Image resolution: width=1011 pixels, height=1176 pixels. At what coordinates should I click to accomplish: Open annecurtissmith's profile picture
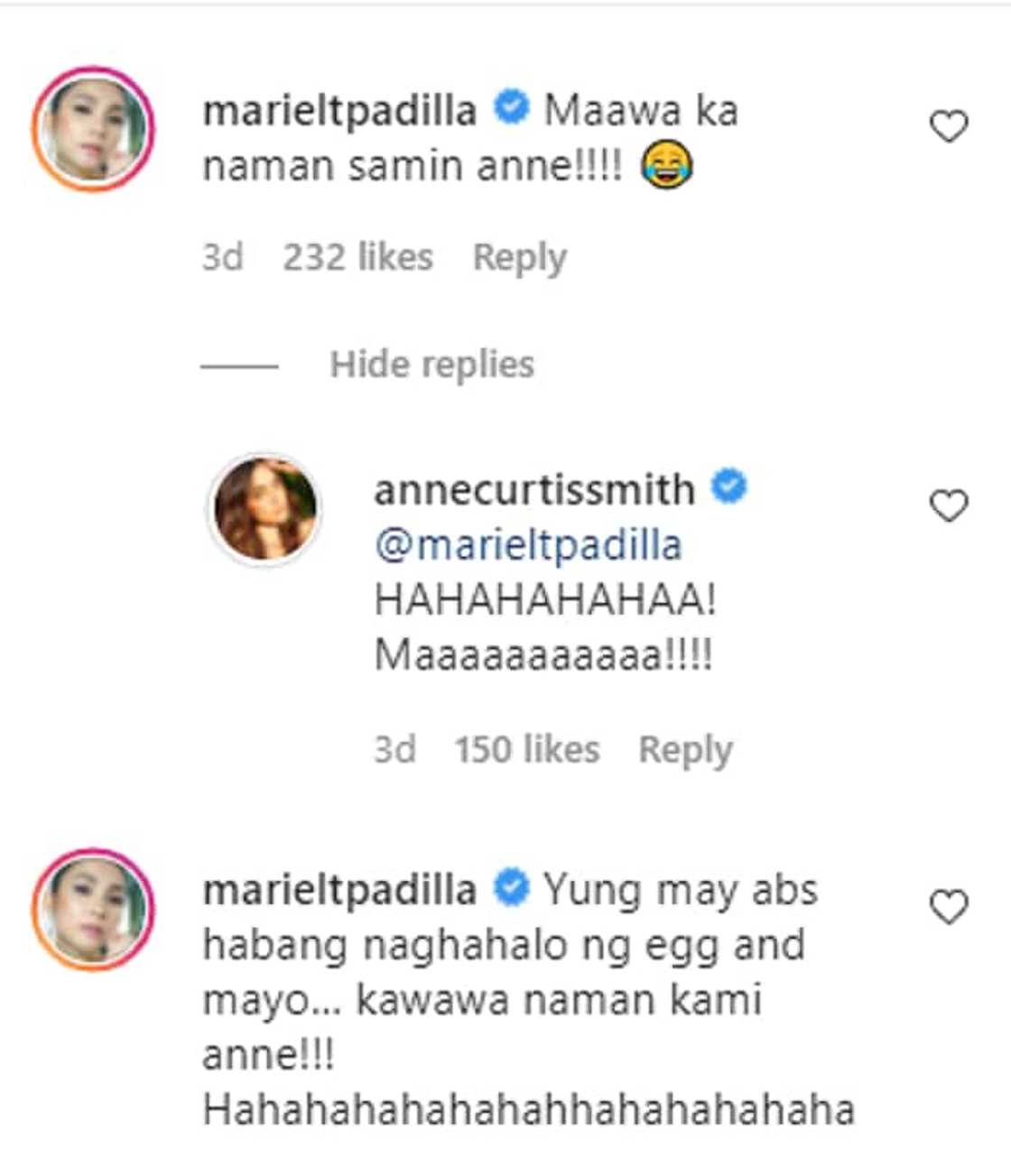(x=263, y=507)
